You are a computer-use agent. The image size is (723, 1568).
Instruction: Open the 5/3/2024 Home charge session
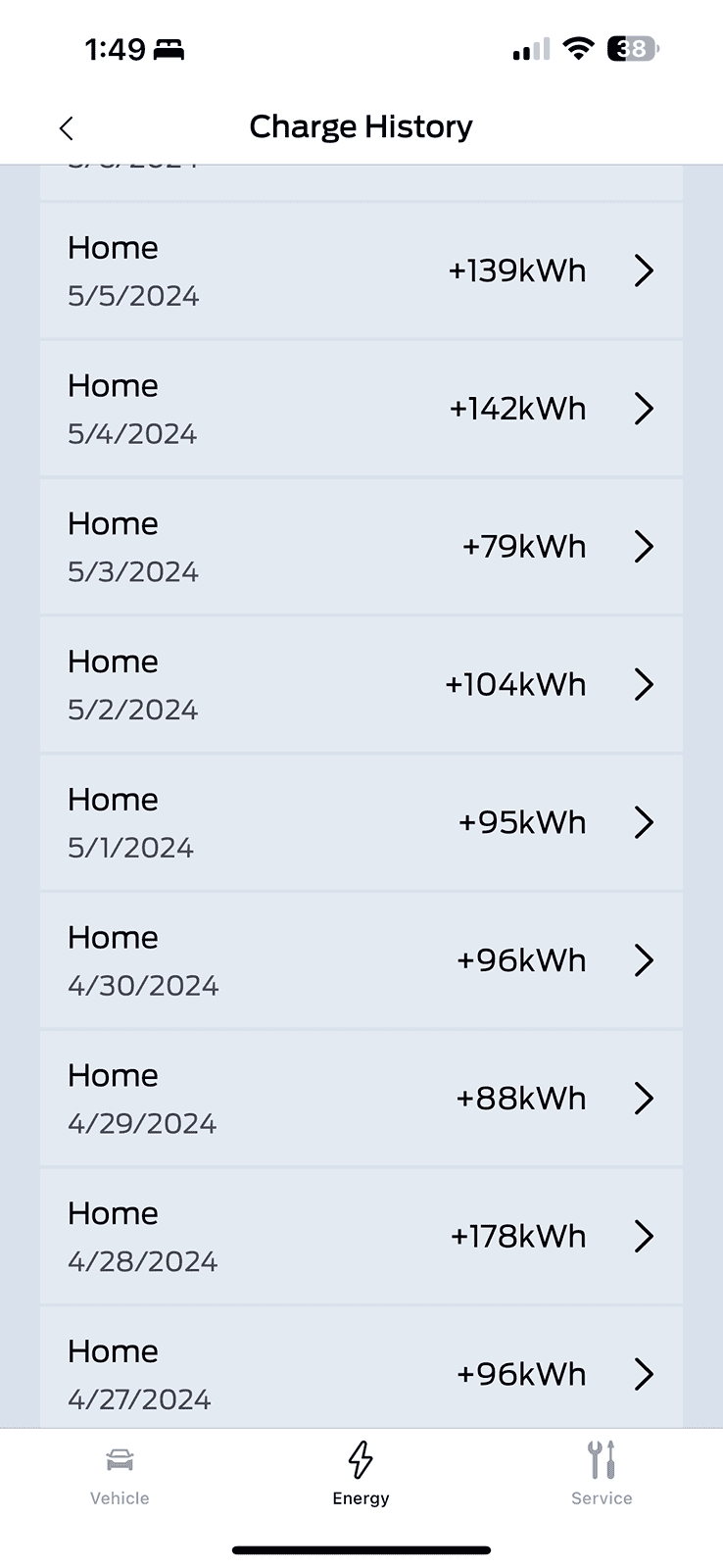pos(361,547)
